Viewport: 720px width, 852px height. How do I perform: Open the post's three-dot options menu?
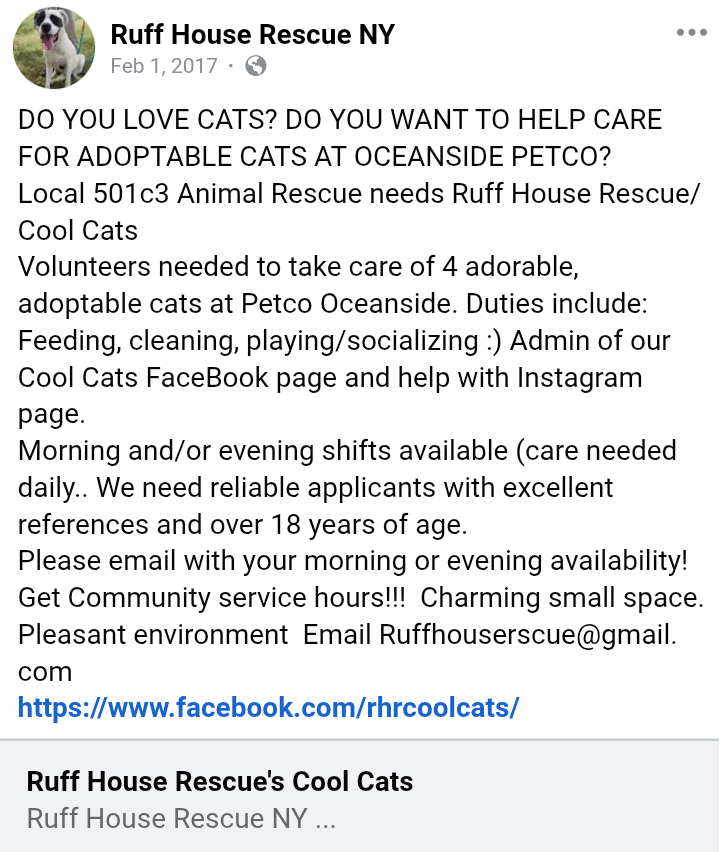pos(691,33)
